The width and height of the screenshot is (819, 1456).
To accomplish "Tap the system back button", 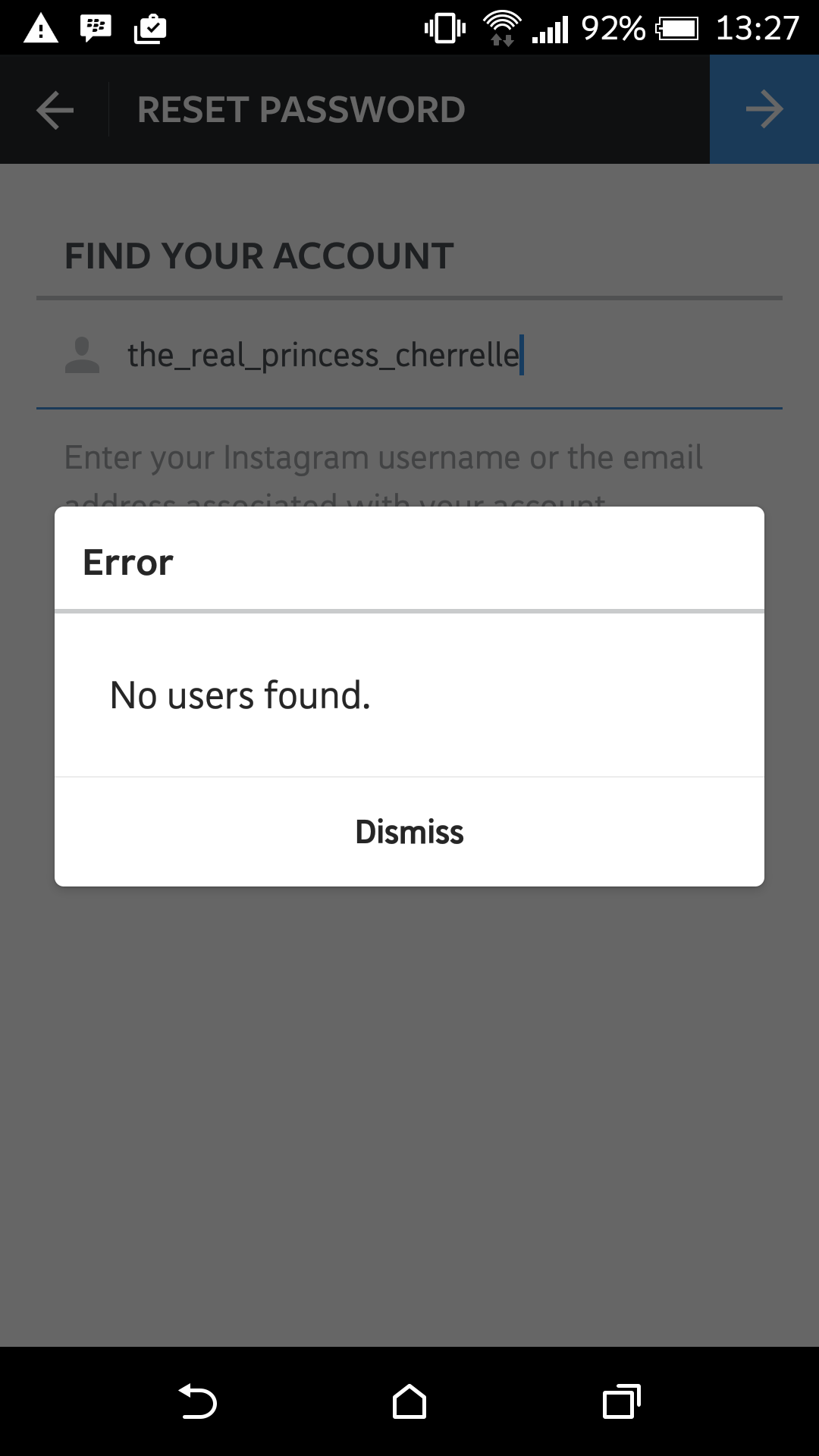I will [198, 1401].
